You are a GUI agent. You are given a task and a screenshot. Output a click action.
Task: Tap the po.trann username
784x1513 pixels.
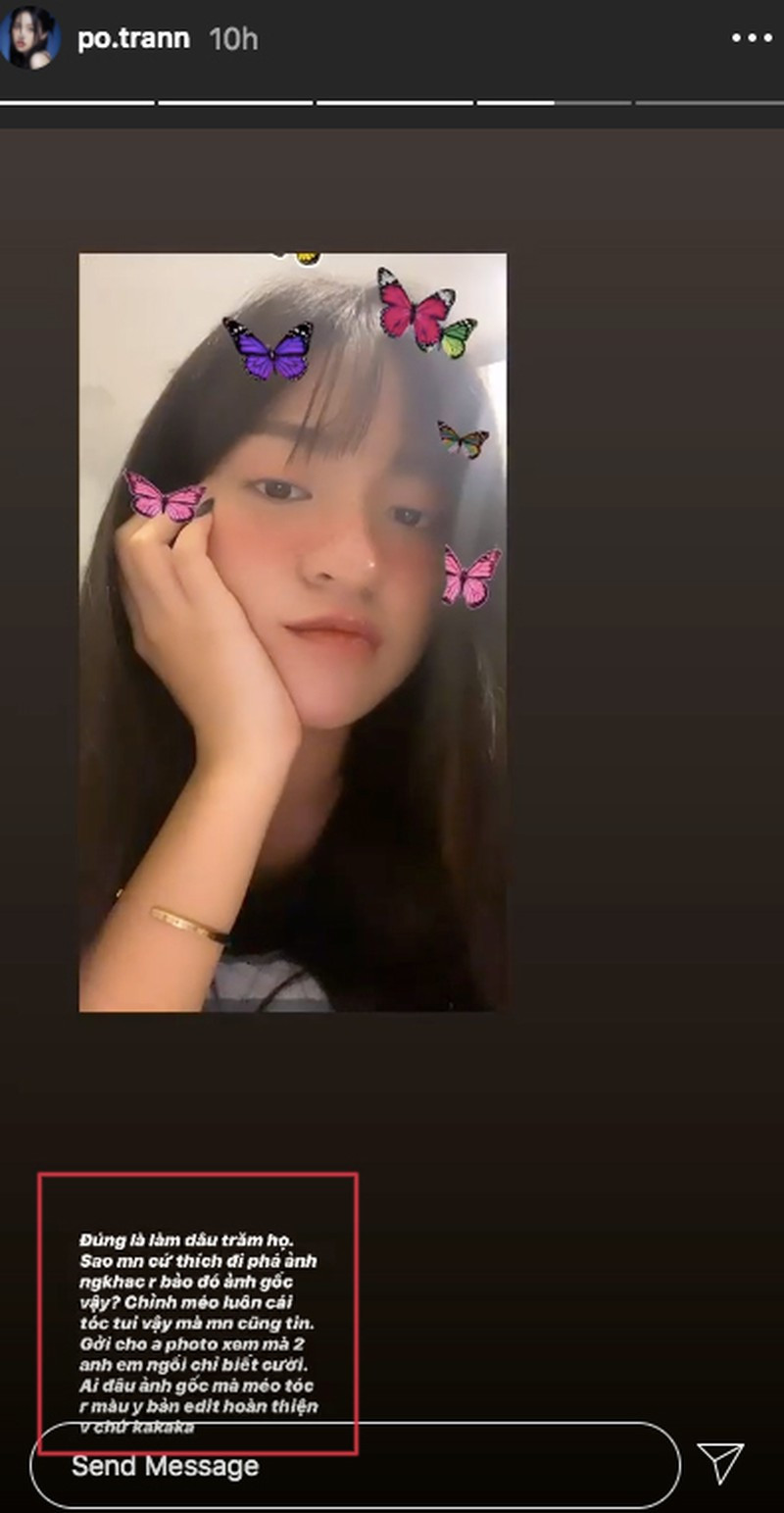(133, 39)
